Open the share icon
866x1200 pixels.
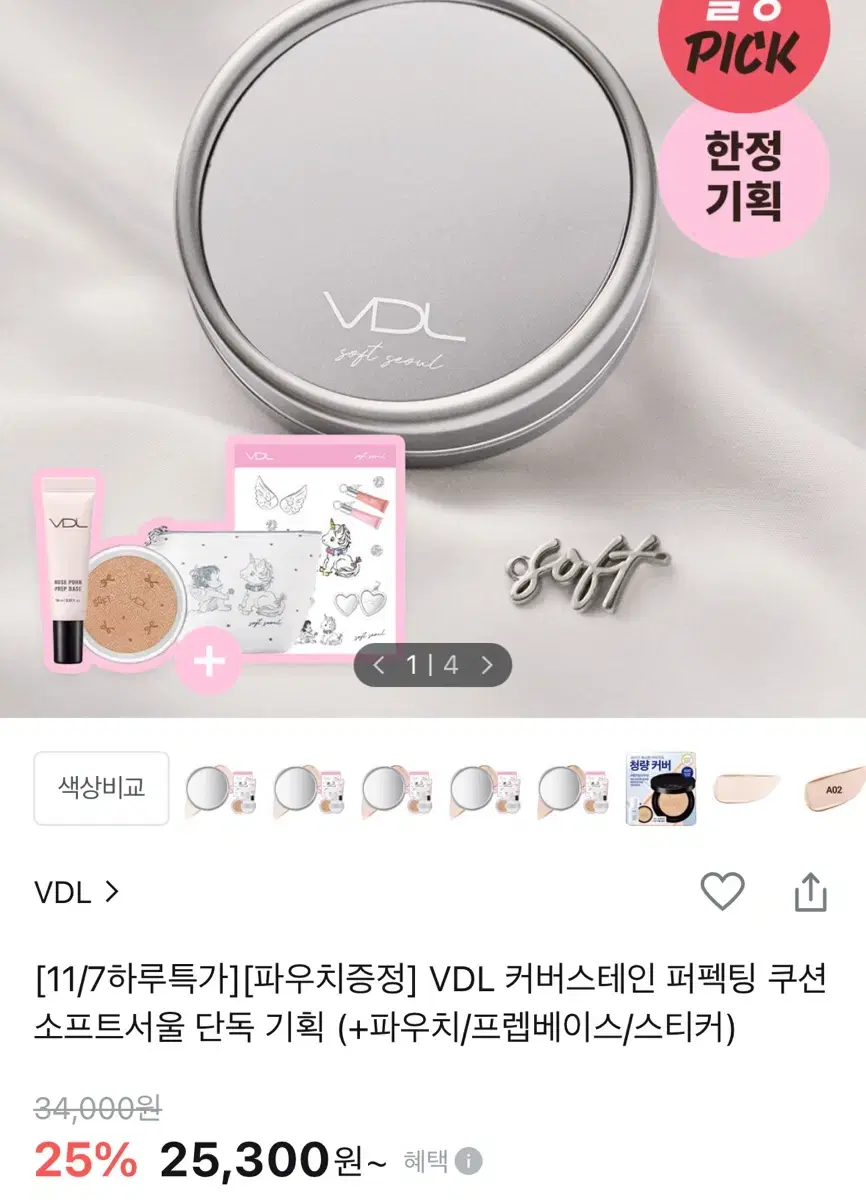coord(810,890)
